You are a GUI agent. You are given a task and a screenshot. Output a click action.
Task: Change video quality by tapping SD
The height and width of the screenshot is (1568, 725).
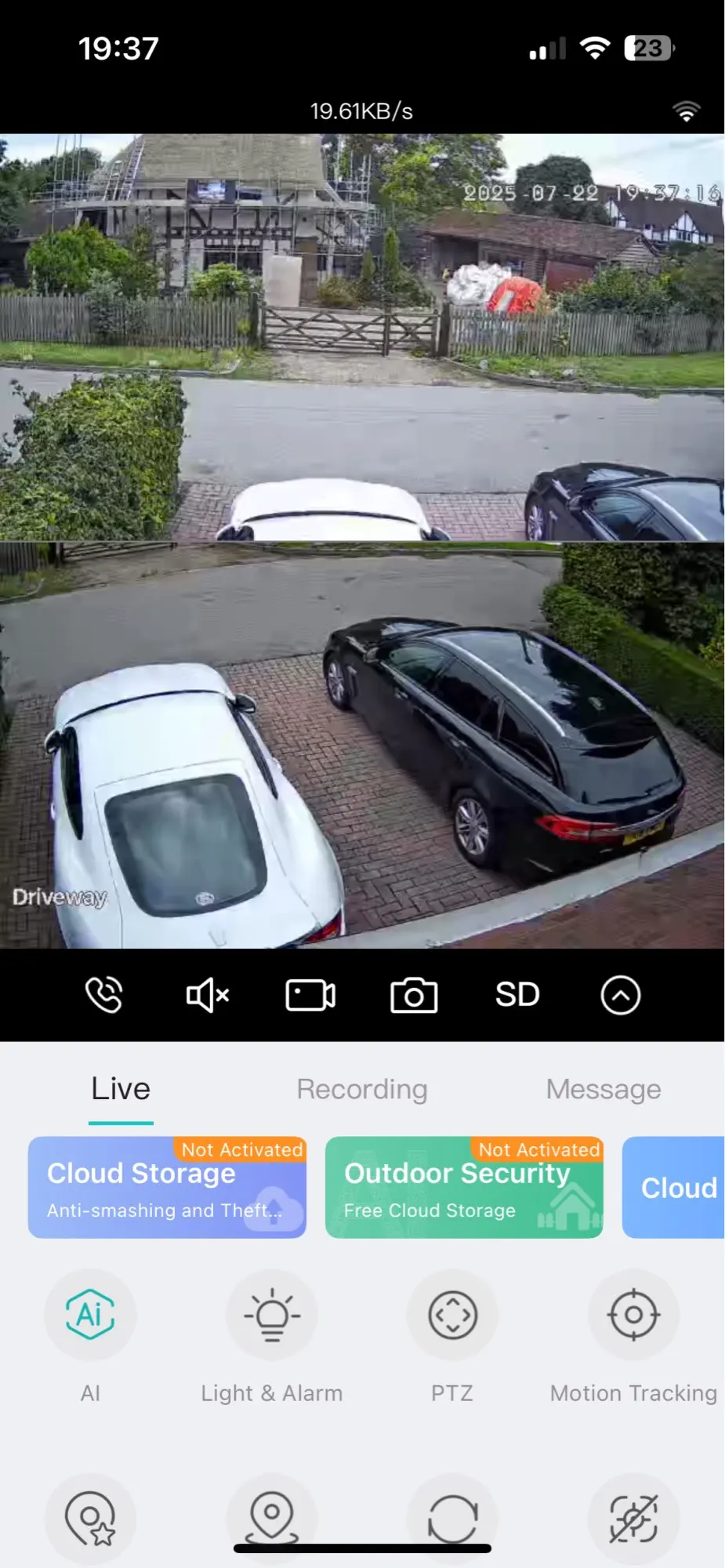[x=517, y=995]
